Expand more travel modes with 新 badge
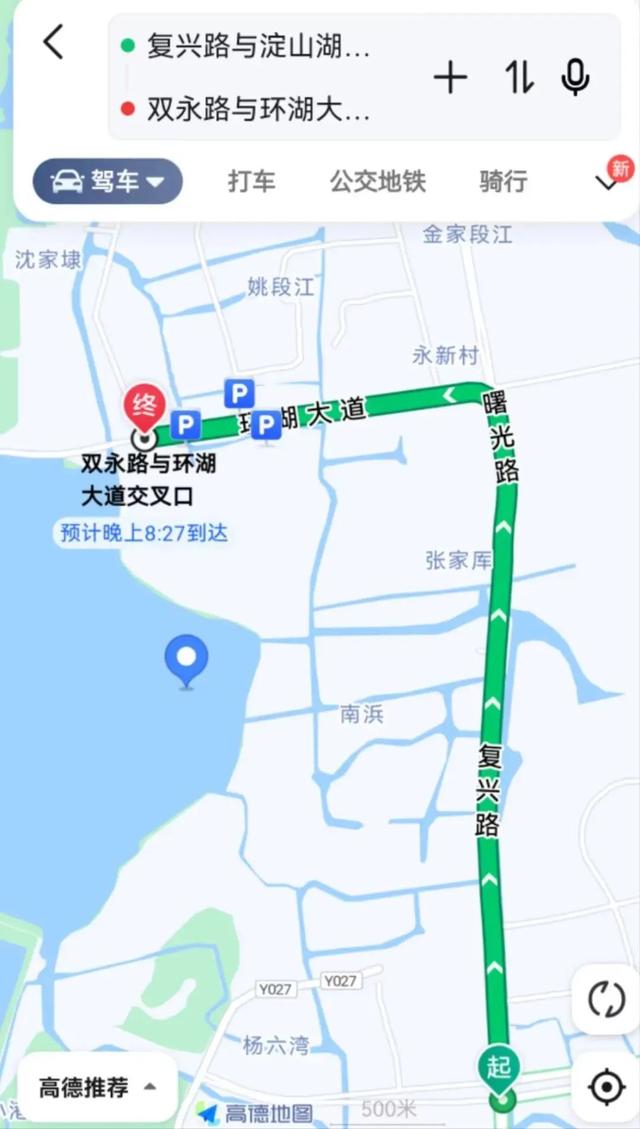The image size is (640, 1129). coord(608,180)
